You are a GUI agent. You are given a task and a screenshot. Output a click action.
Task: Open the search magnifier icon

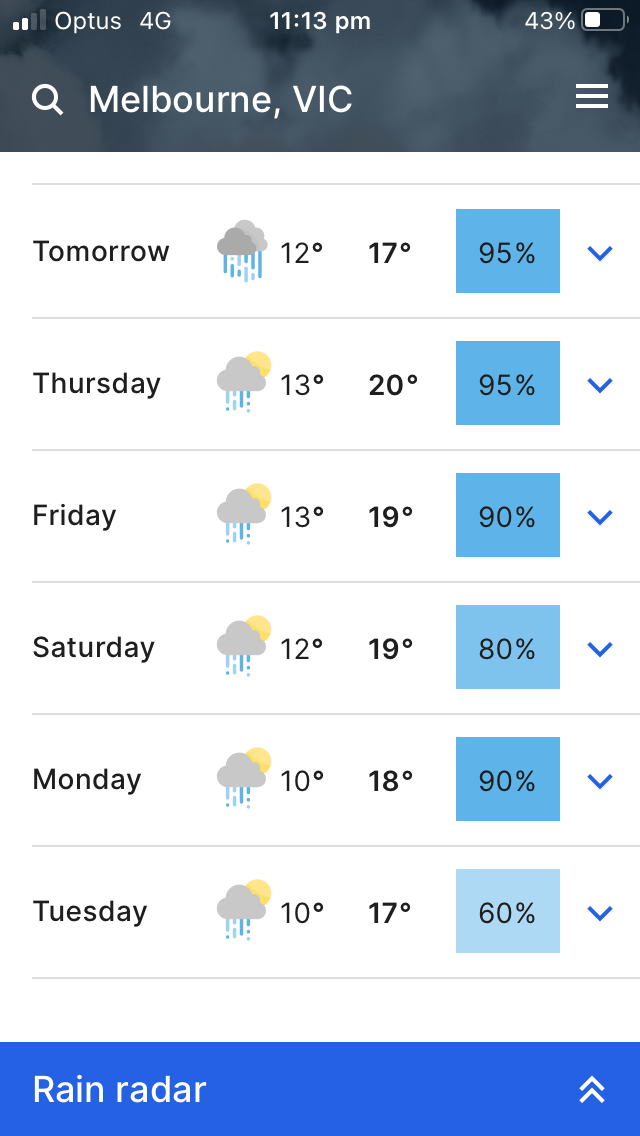tap(47, 99)
